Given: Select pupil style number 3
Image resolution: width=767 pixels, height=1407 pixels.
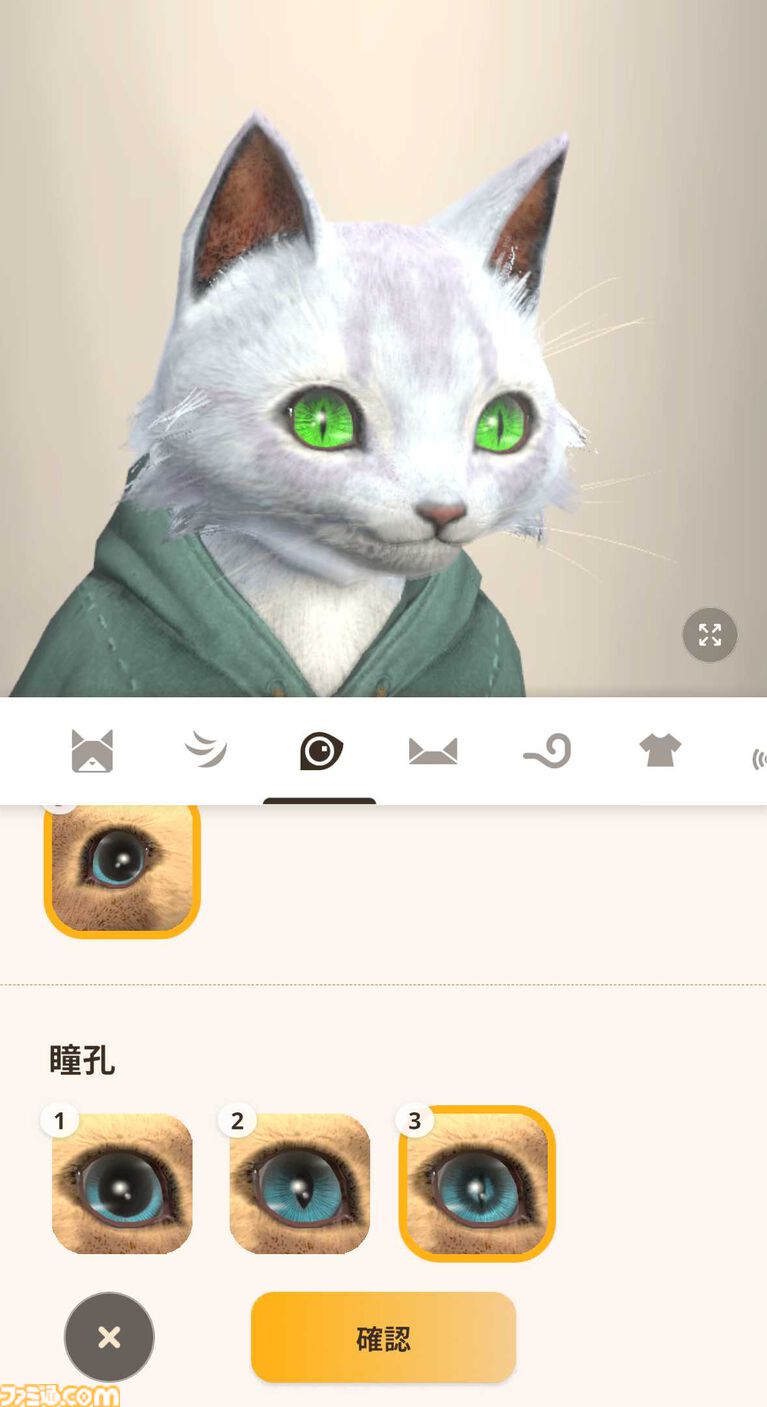Looking at the screenshot, I should [478, 1183].
